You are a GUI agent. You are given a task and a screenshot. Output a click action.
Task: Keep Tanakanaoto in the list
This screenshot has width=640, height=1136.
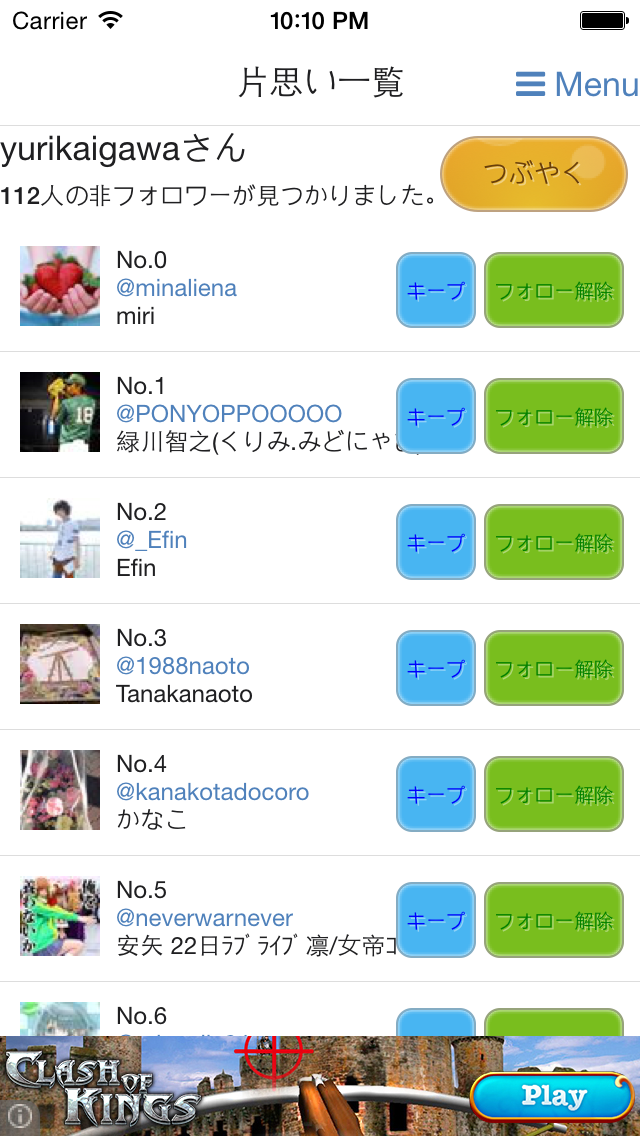[x=436, y=668]
